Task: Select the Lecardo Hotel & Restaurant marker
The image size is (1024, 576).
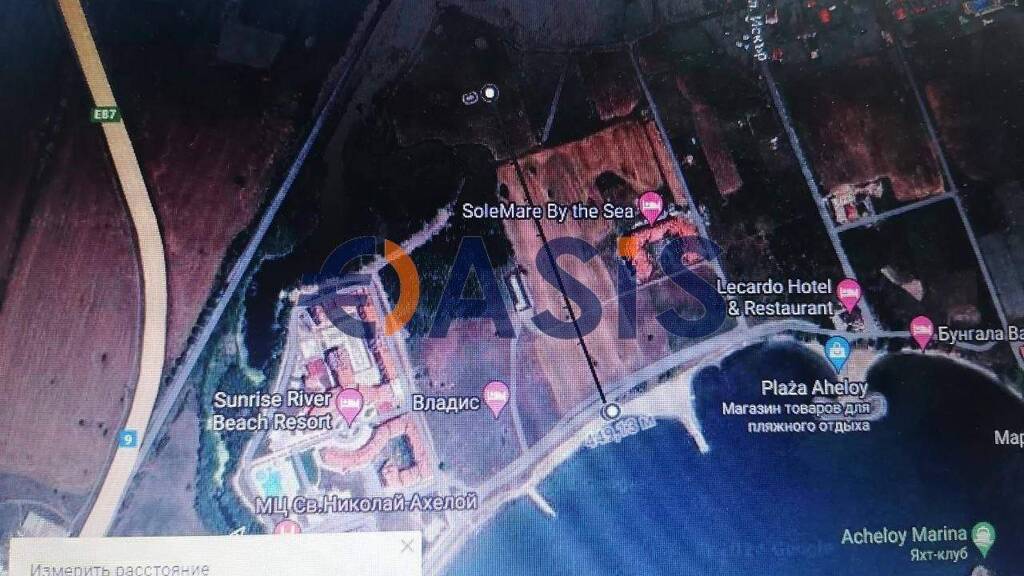Action: point(848,295)
